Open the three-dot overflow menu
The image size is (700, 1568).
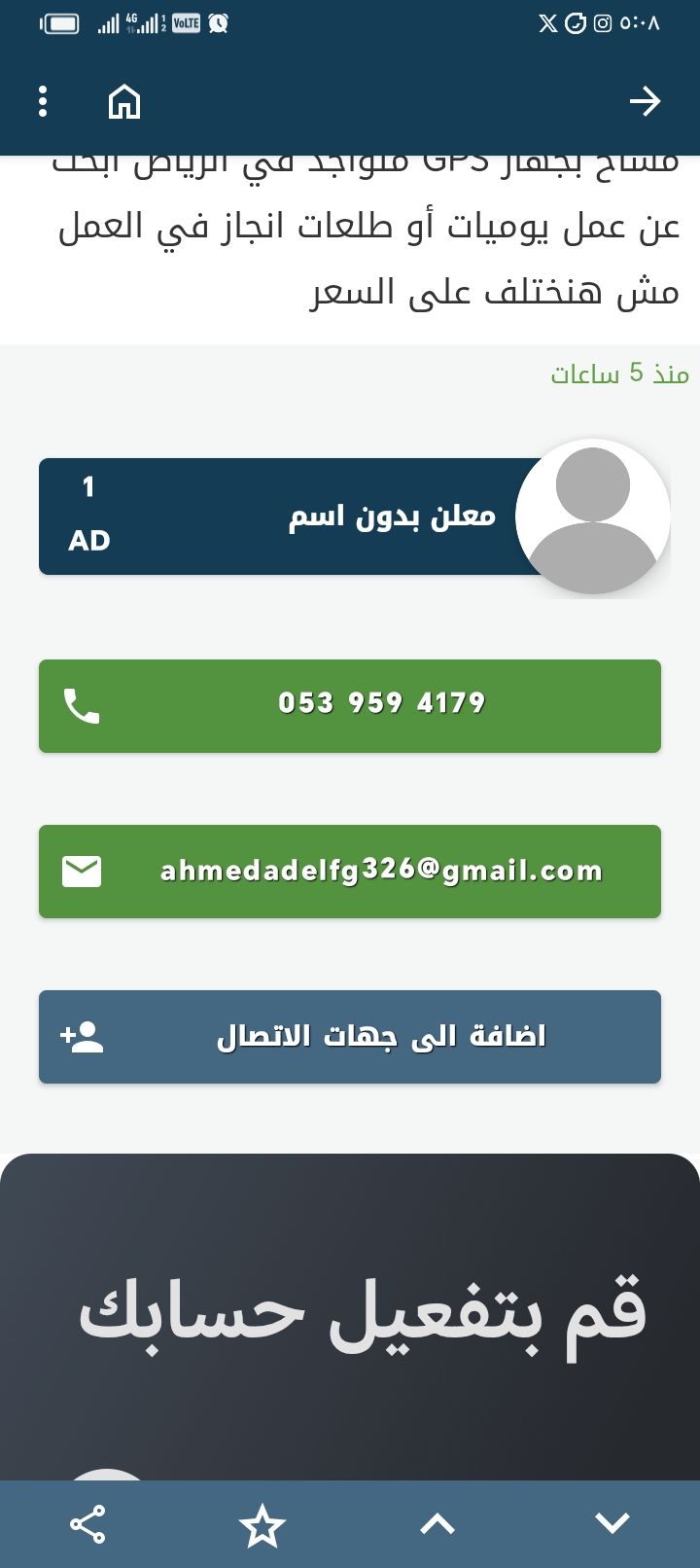tap(43, 100)
